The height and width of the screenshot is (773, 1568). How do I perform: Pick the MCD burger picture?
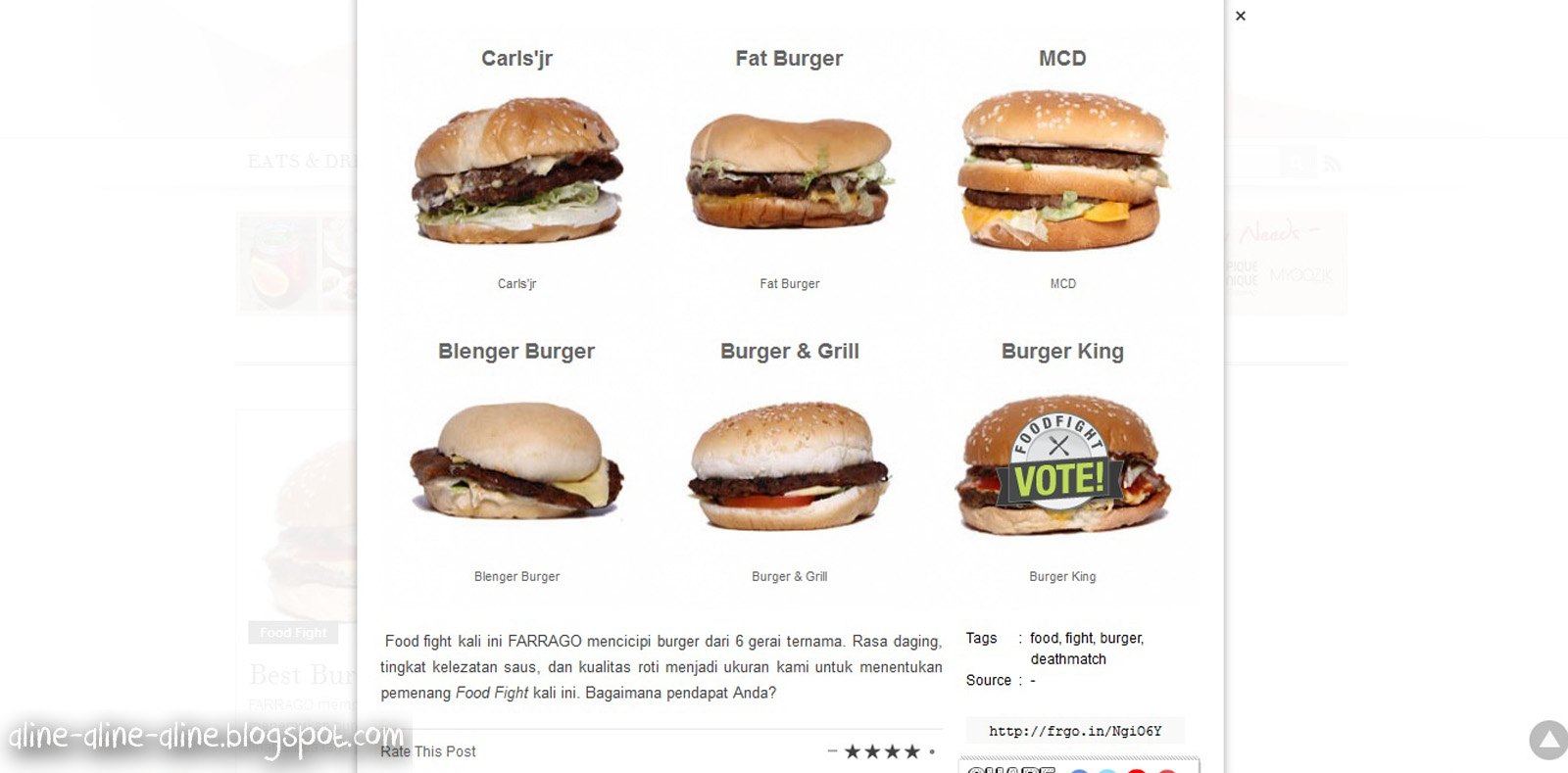pos(1063,169)
